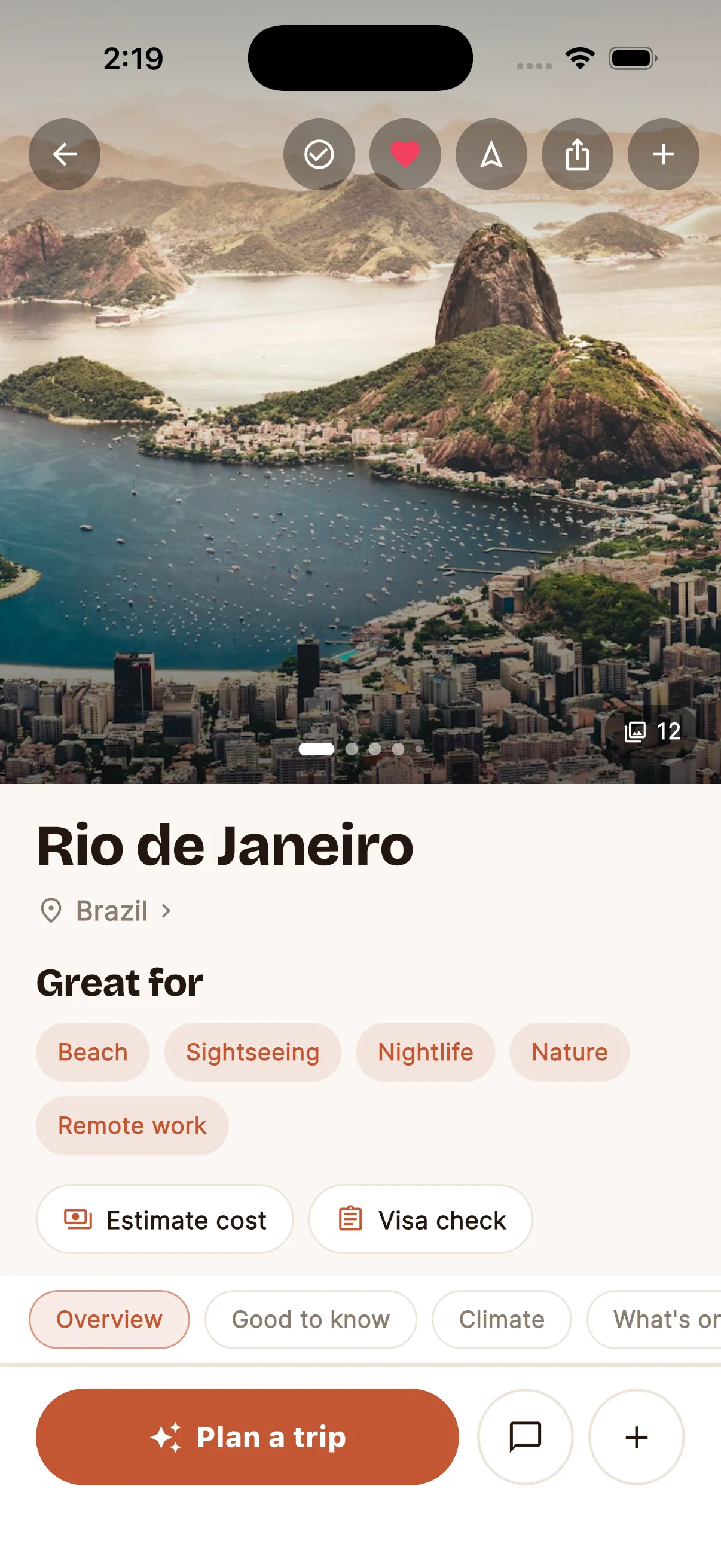This screenshot has height=1568, width=721.
Task: Select the Remote work chip
Action: click(132, 1125)
